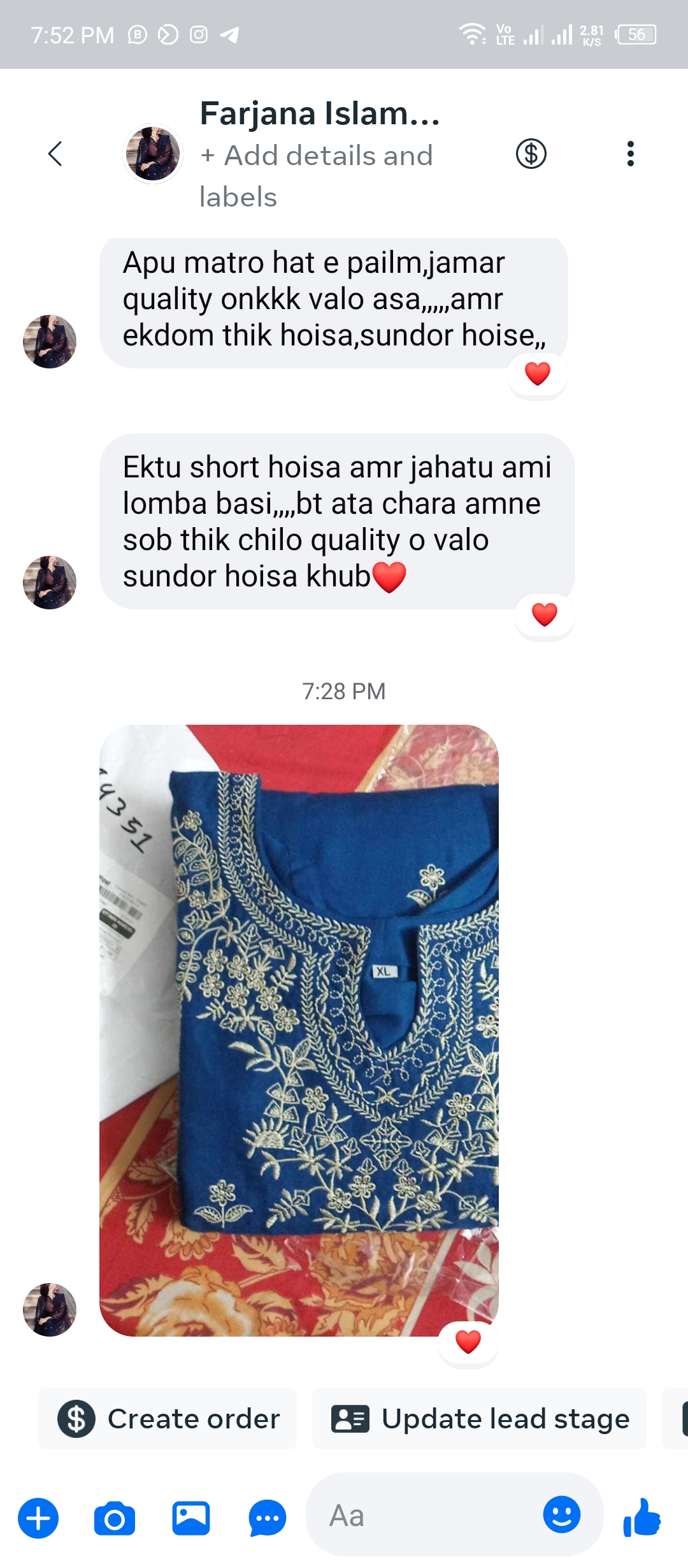Open saved replies chat bubble icon
Image resolution: width=688 pixels, height=1568 pixels.
pos(267,1518)
